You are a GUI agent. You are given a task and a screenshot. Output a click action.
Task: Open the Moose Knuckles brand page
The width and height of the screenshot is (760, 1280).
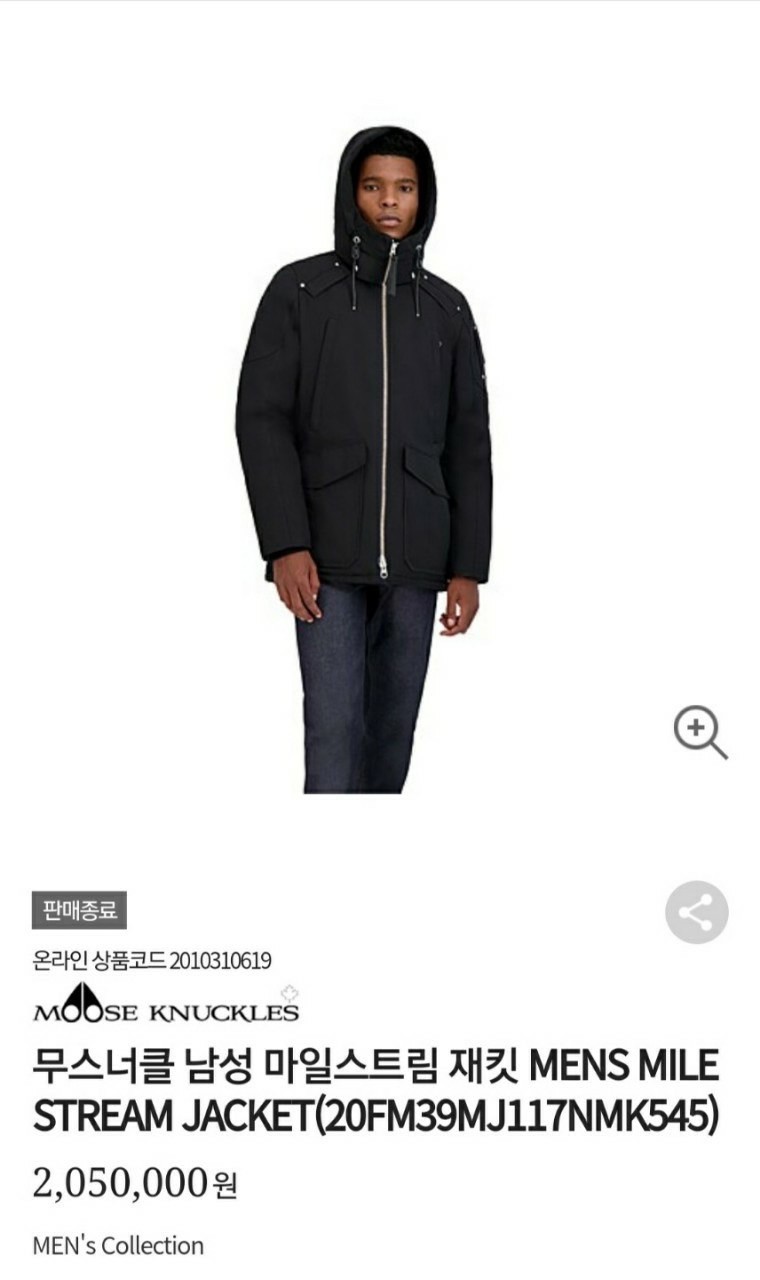tap(166, 1004)
